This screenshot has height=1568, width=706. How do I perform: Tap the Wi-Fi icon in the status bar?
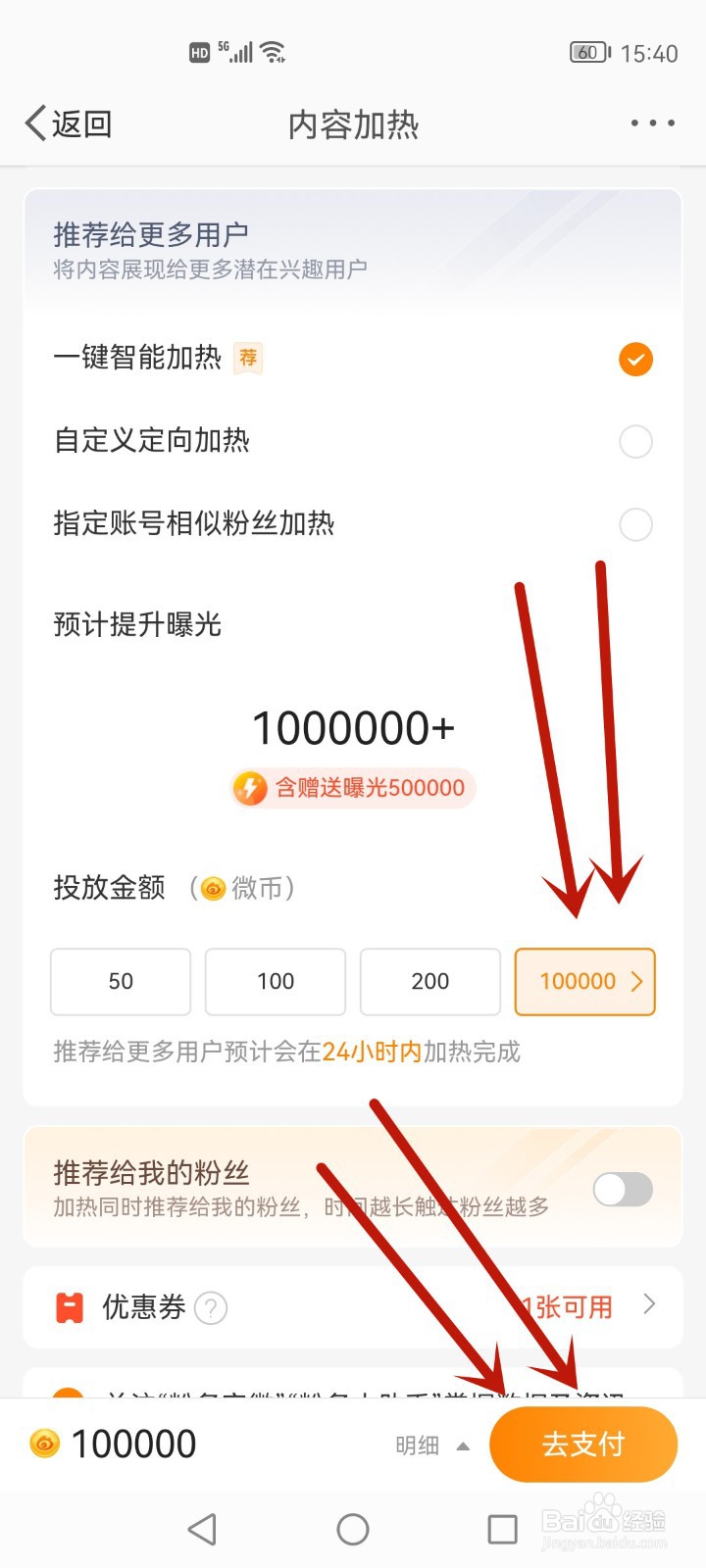pos(275,52)
